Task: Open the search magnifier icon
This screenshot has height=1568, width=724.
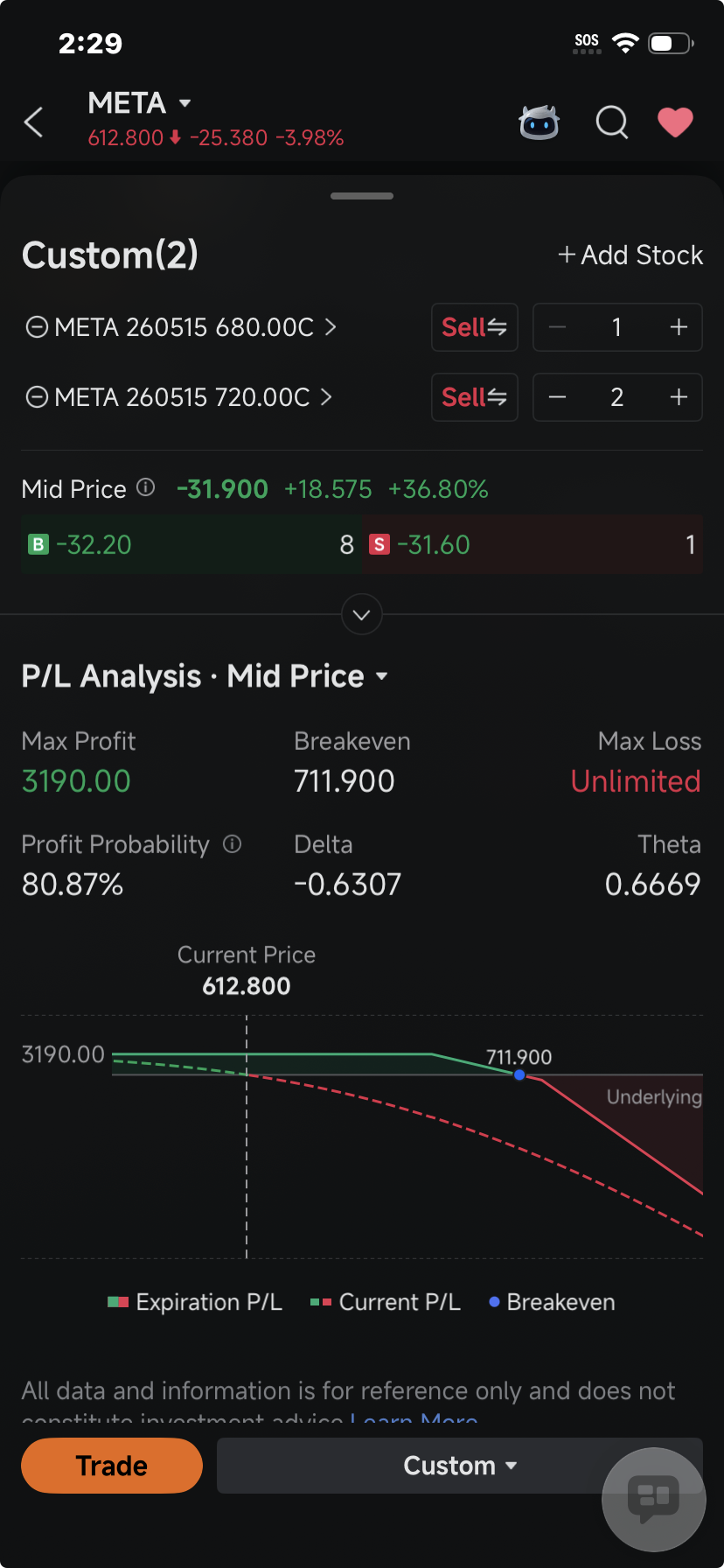Action: pos(612,122)
